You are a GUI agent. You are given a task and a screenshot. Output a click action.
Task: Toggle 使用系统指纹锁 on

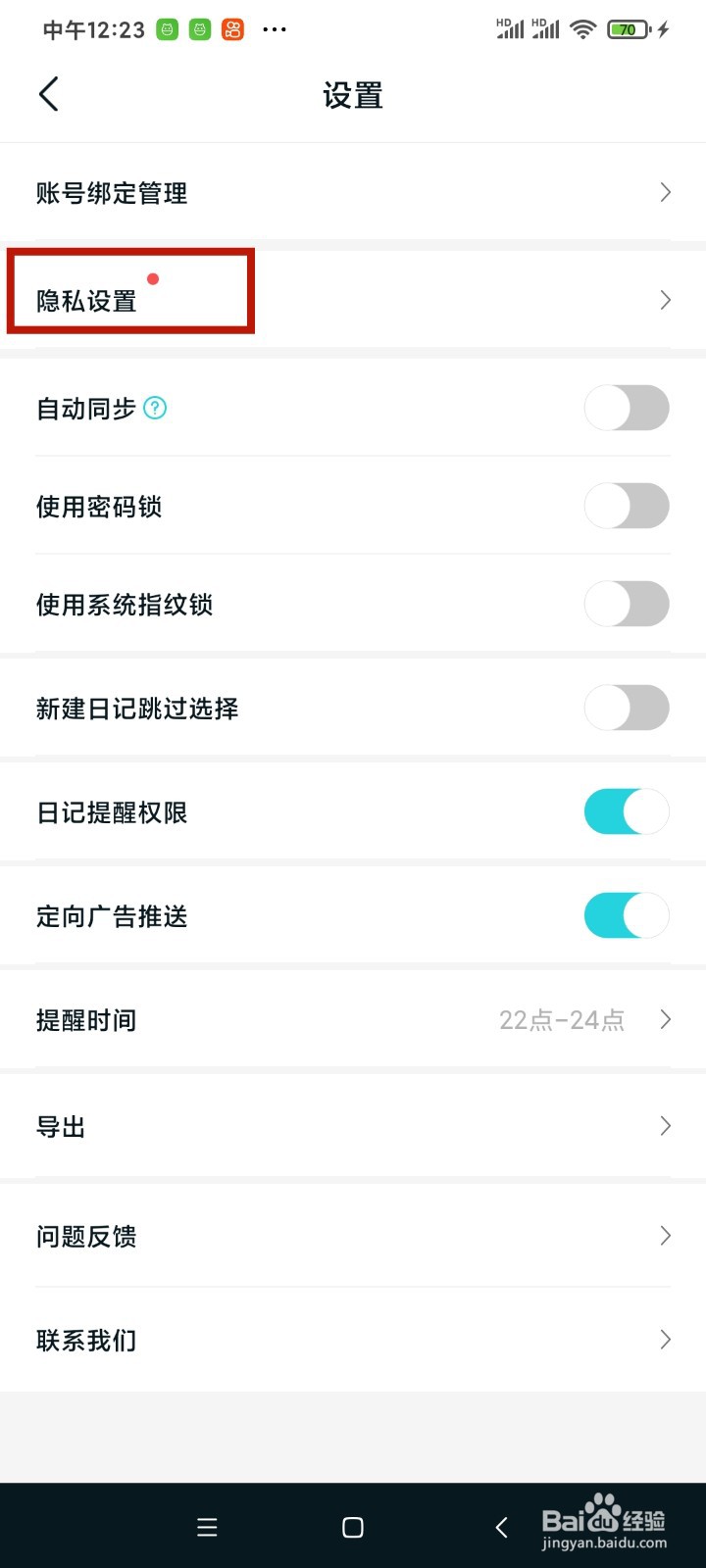(x=627, y=605)
